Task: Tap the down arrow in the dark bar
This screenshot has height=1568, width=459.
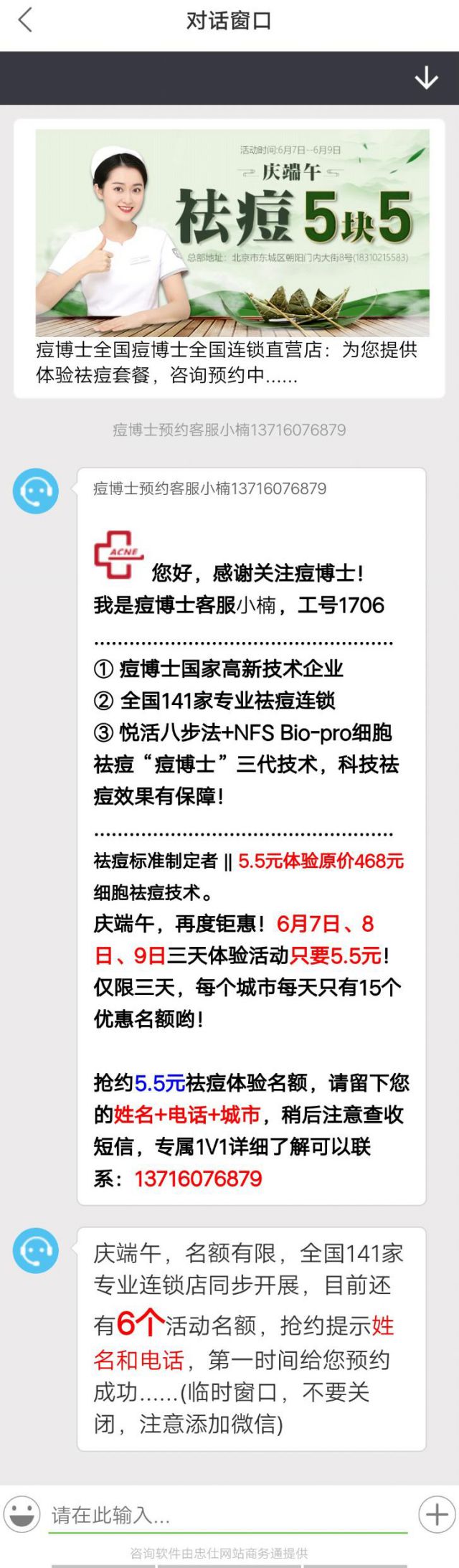Action: (427, 77)
